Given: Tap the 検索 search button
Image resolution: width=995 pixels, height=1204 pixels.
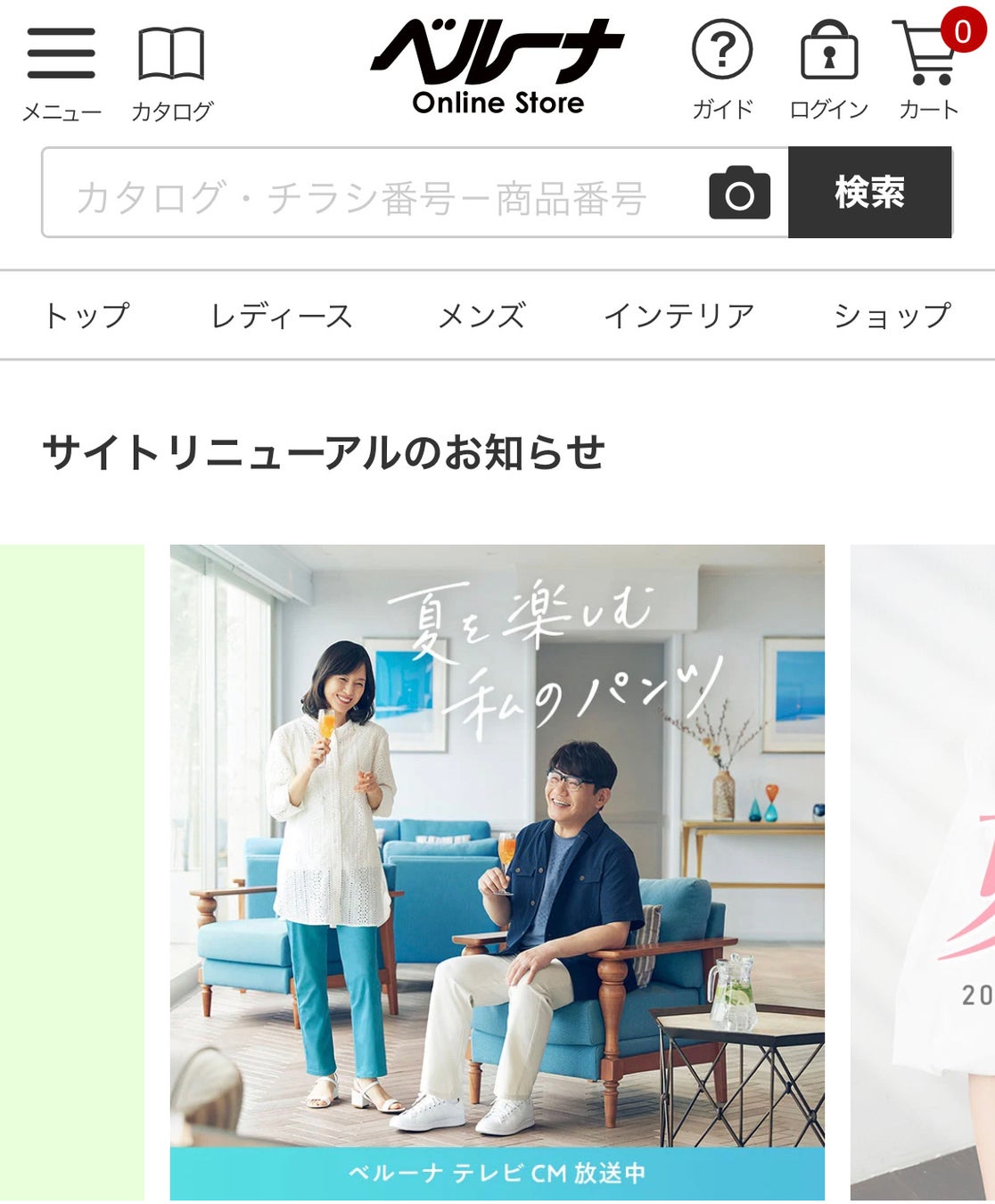Looking at the screenshot, I should pos(869,193).
